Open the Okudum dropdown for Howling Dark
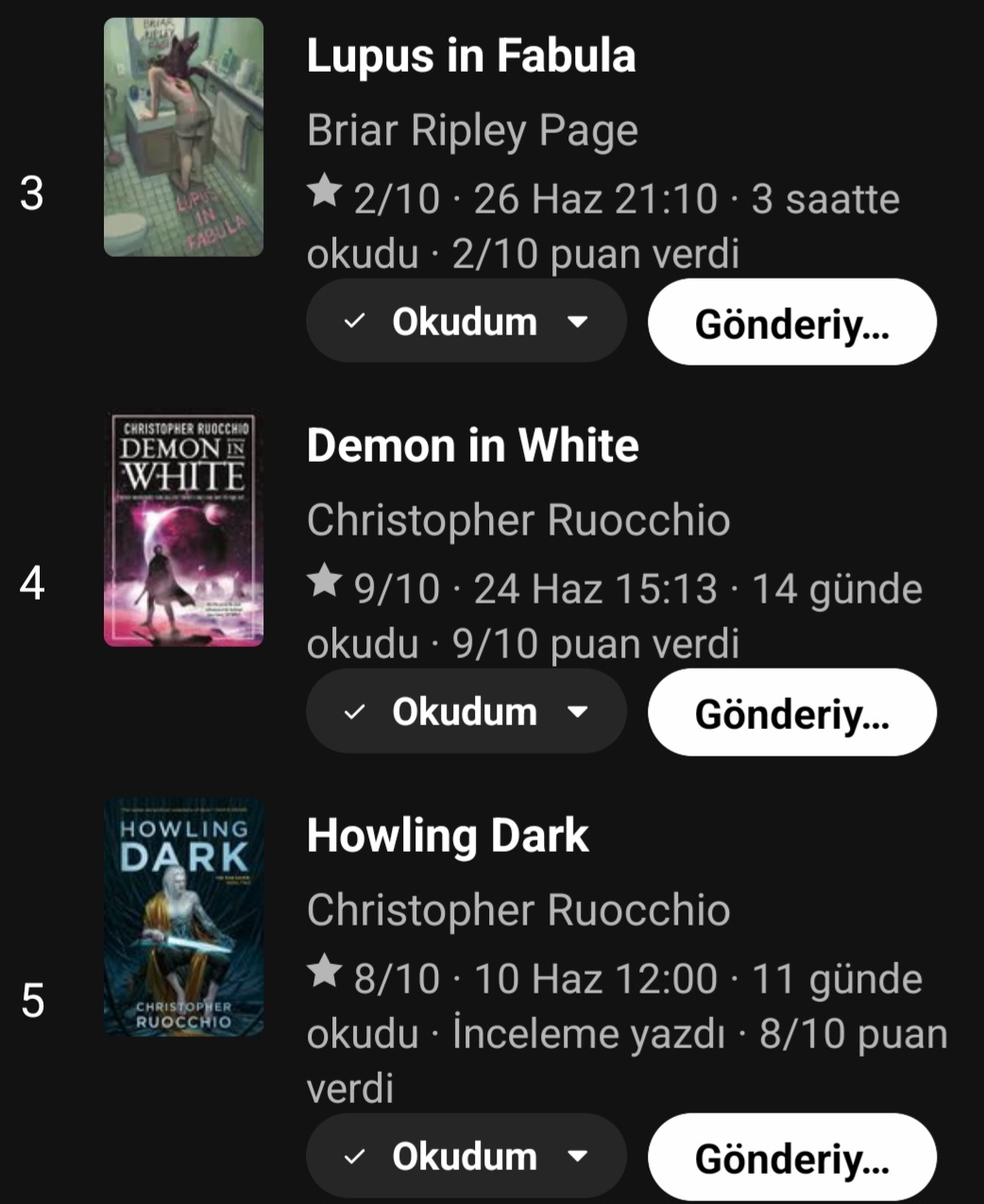 (466, 1157)
